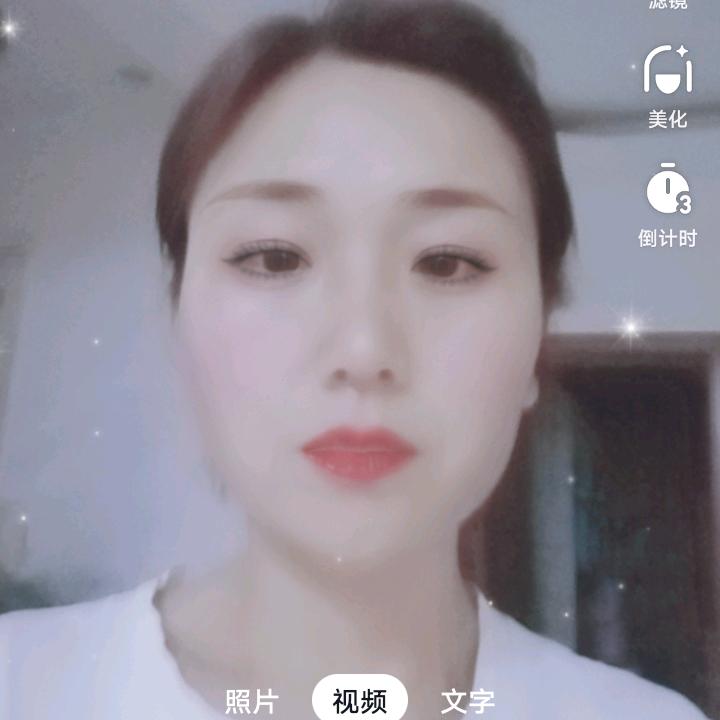The width and height of the screenshot is (720, 720).
Task: Select the 视频 video mode
Action: pos(360,701)
